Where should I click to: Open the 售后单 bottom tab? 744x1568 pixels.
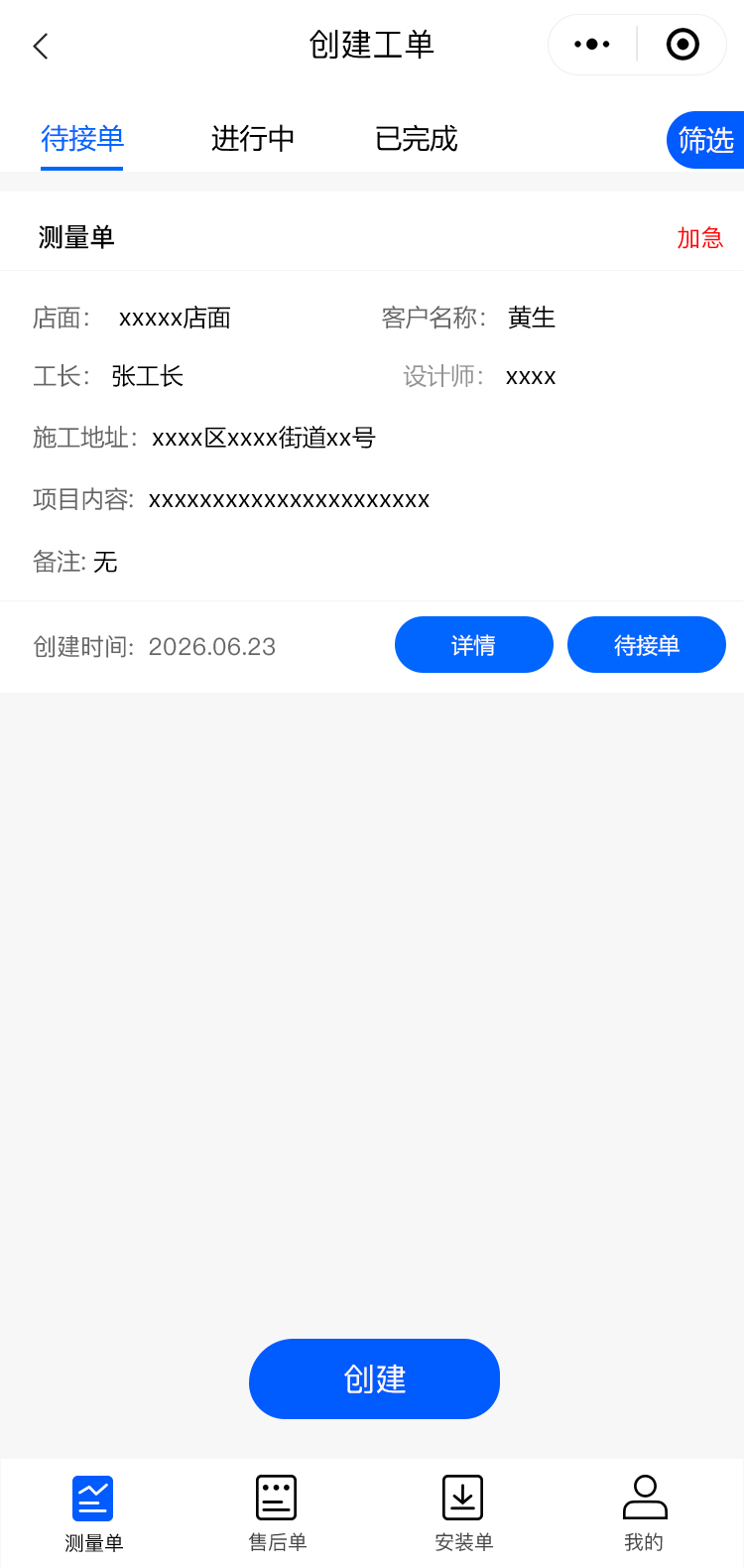point(277,1512)
